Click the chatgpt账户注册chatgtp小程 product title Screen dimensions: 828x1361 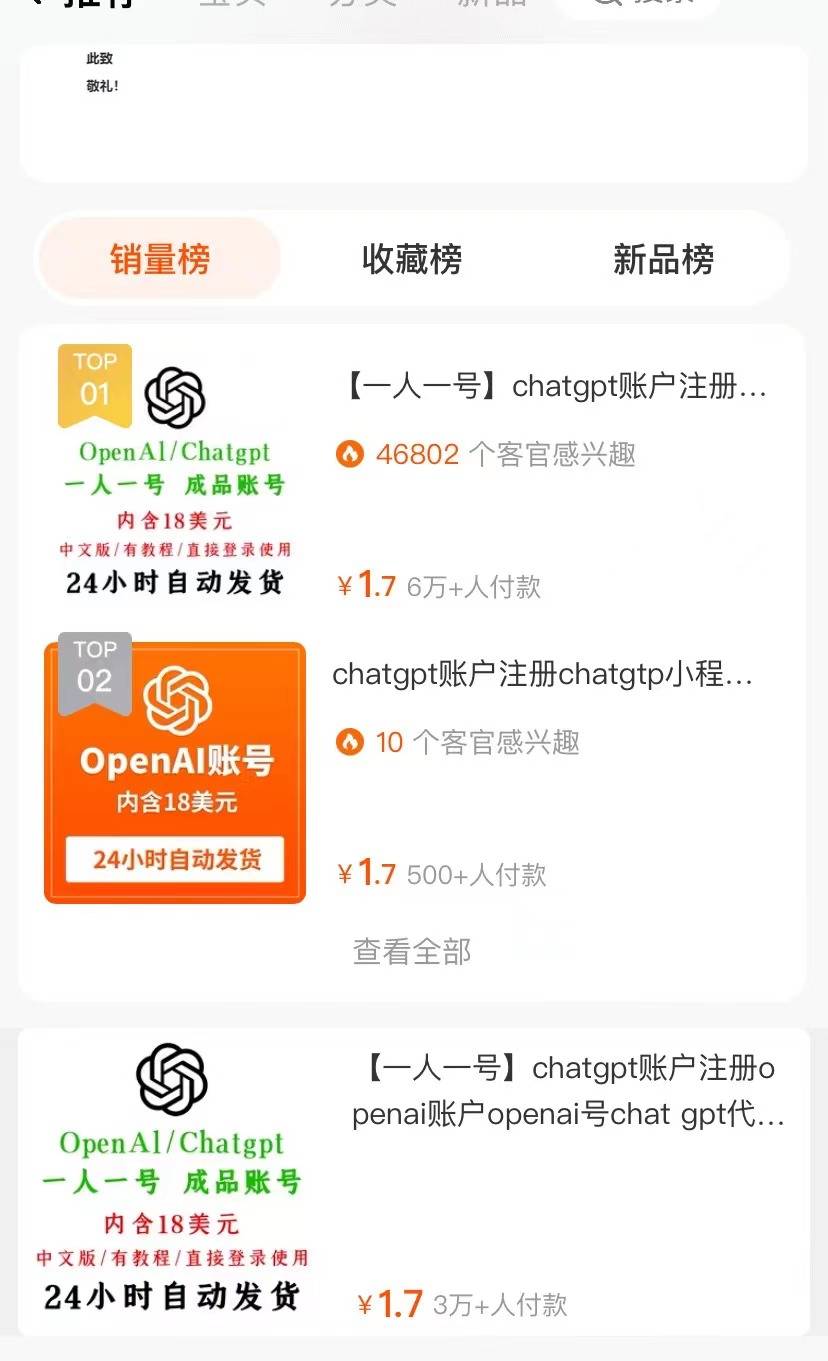point(548,676)
